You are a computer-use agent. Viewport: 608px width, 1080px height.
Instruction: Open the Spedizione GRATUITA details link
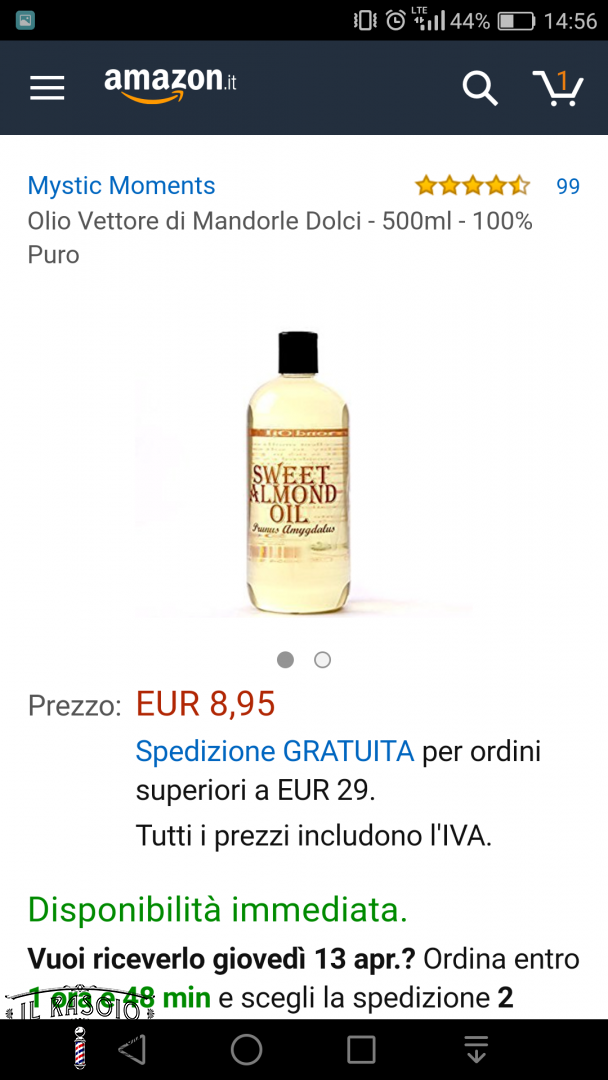tap(275, 751)
